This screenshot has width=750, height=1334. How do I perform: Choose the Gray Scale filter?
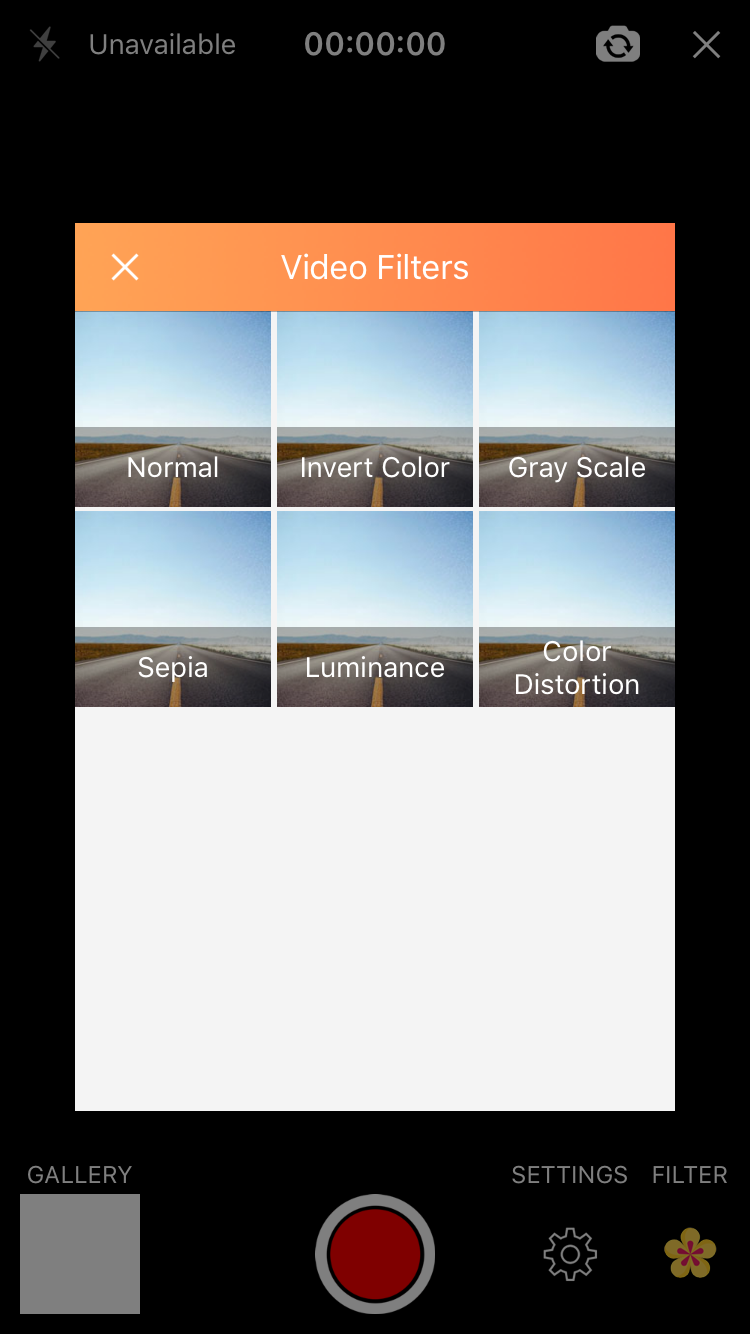(577, 409)
